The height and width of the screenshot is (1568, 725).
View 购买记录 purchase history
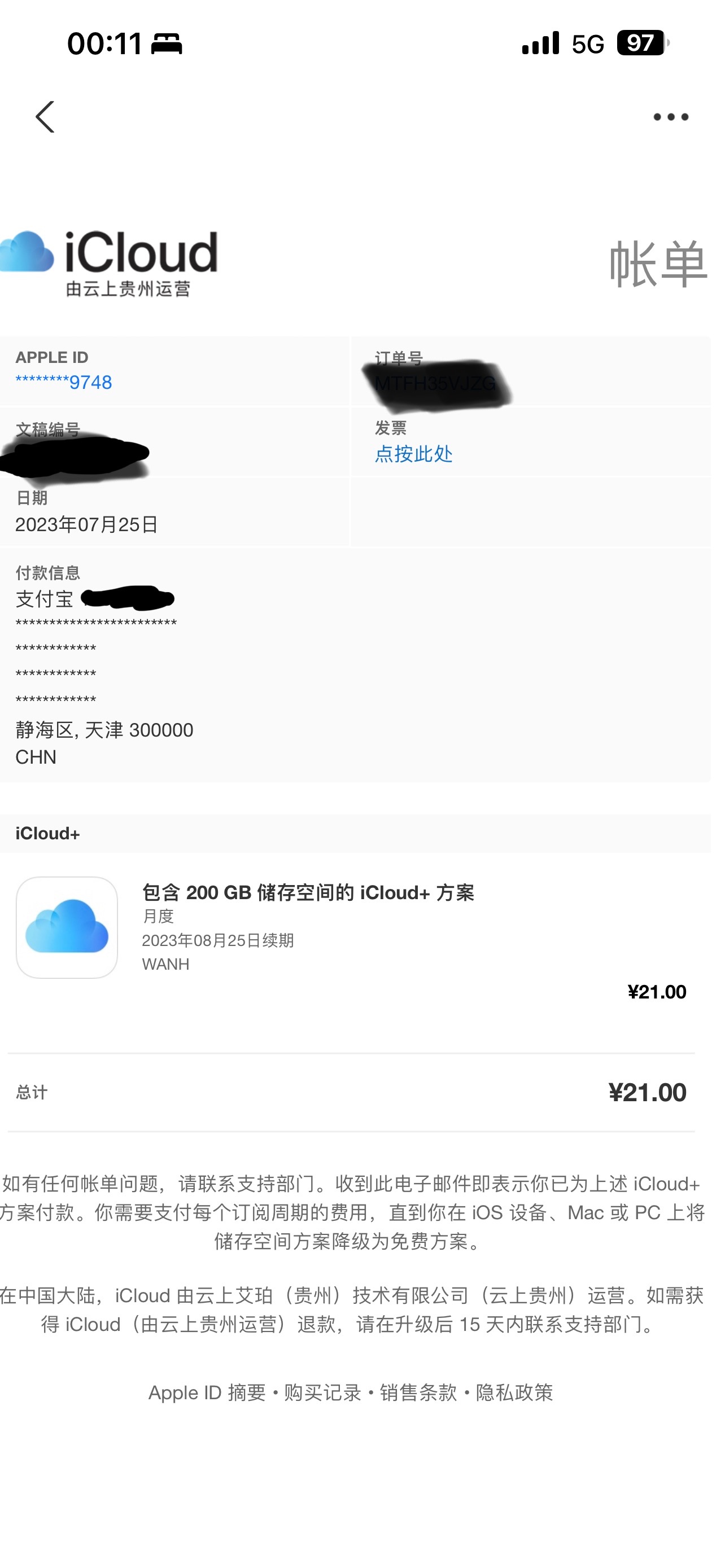point(322,1392)
